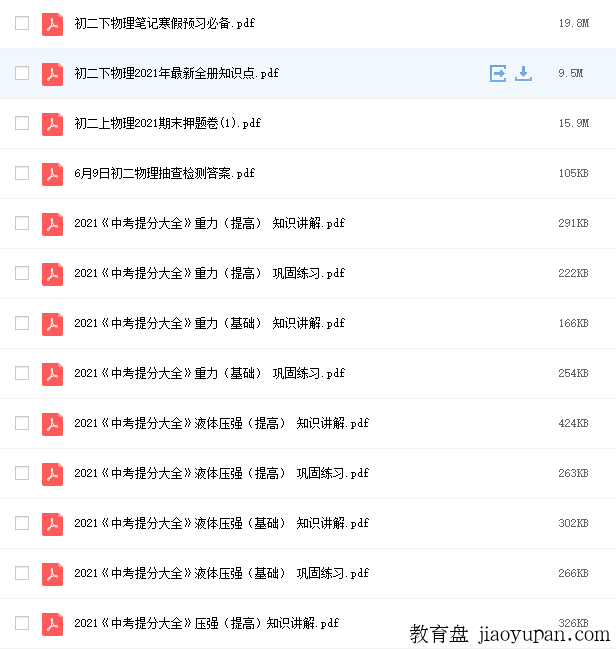Share 初二下物理2021年最新全册知识点.pdf
Screen dimensions: 616x649
coord(498,73)
